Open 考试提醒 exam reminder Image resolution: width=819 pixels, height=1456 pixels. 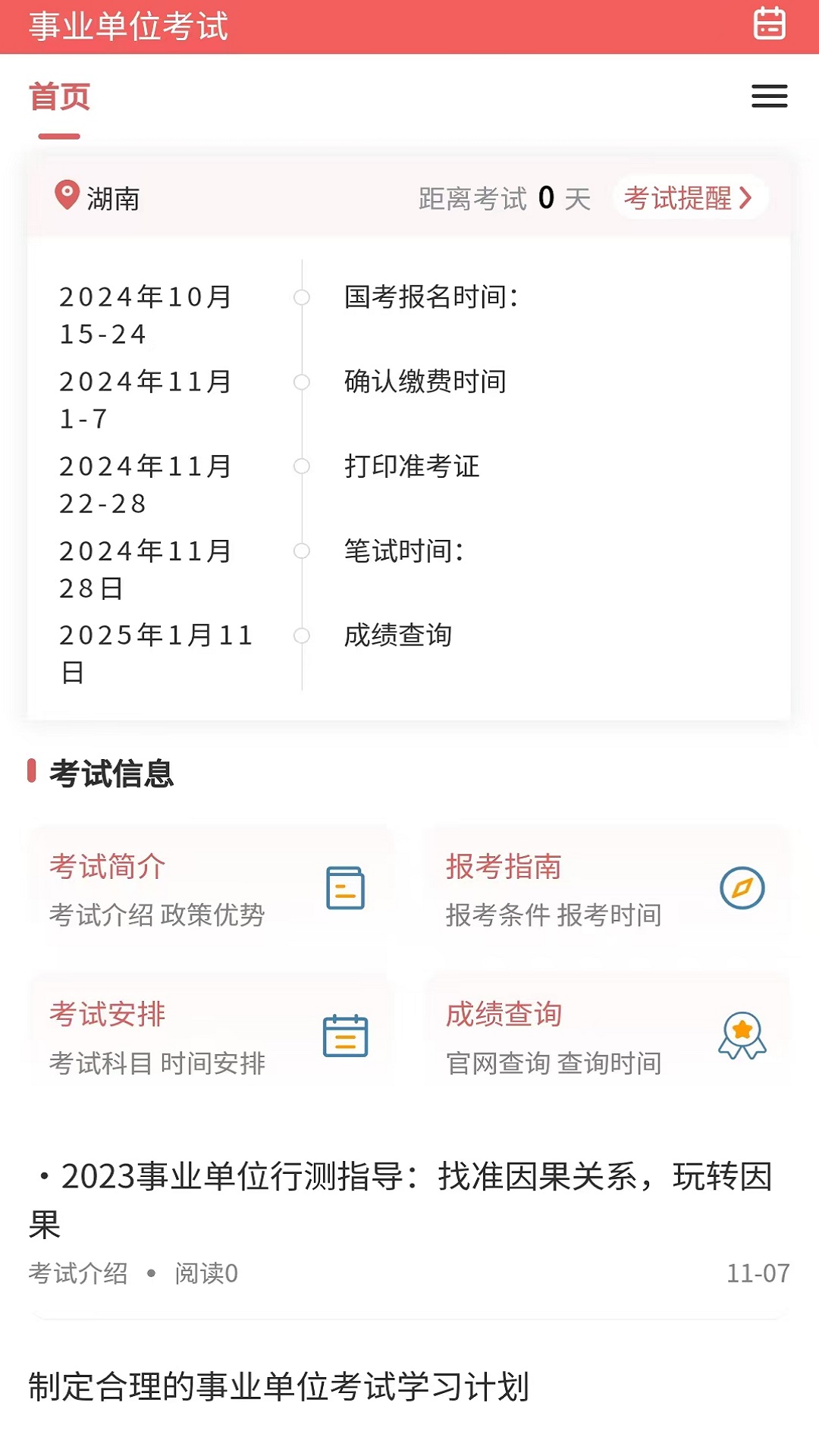689,198
